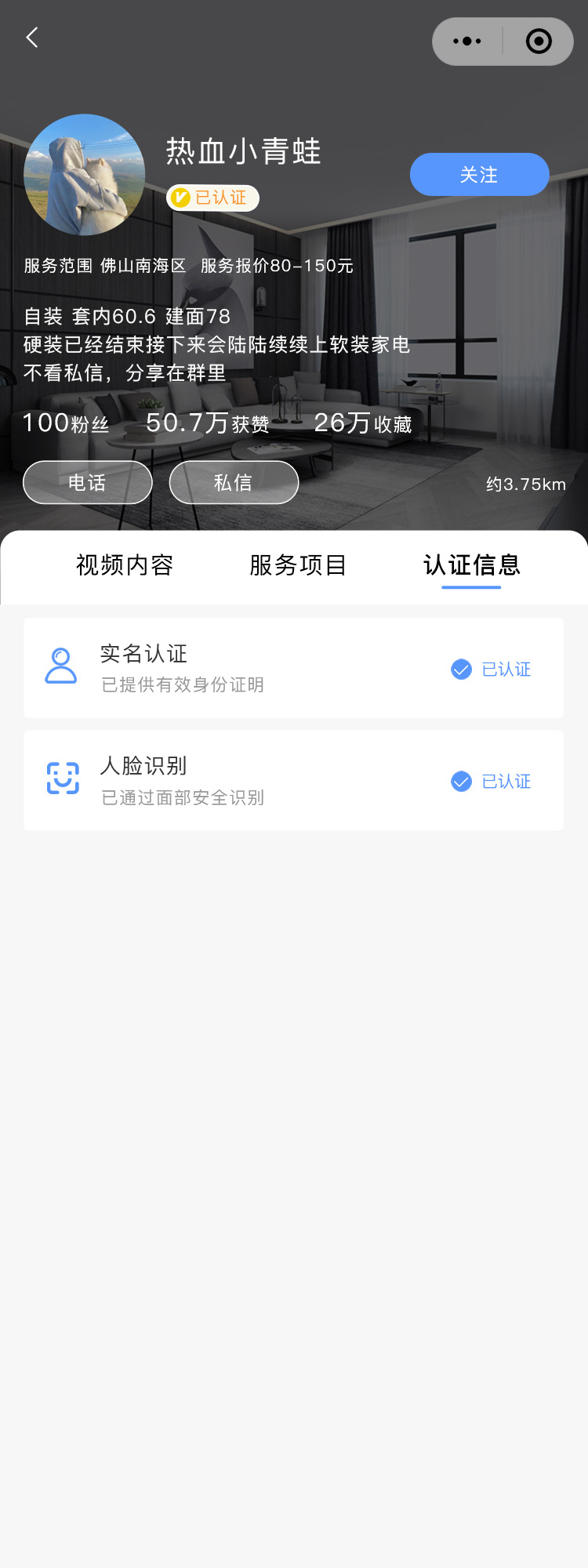Screen dimensions: 588x1568
Task: Switch to the 视频内容 tab
Action: coord(125,565)
